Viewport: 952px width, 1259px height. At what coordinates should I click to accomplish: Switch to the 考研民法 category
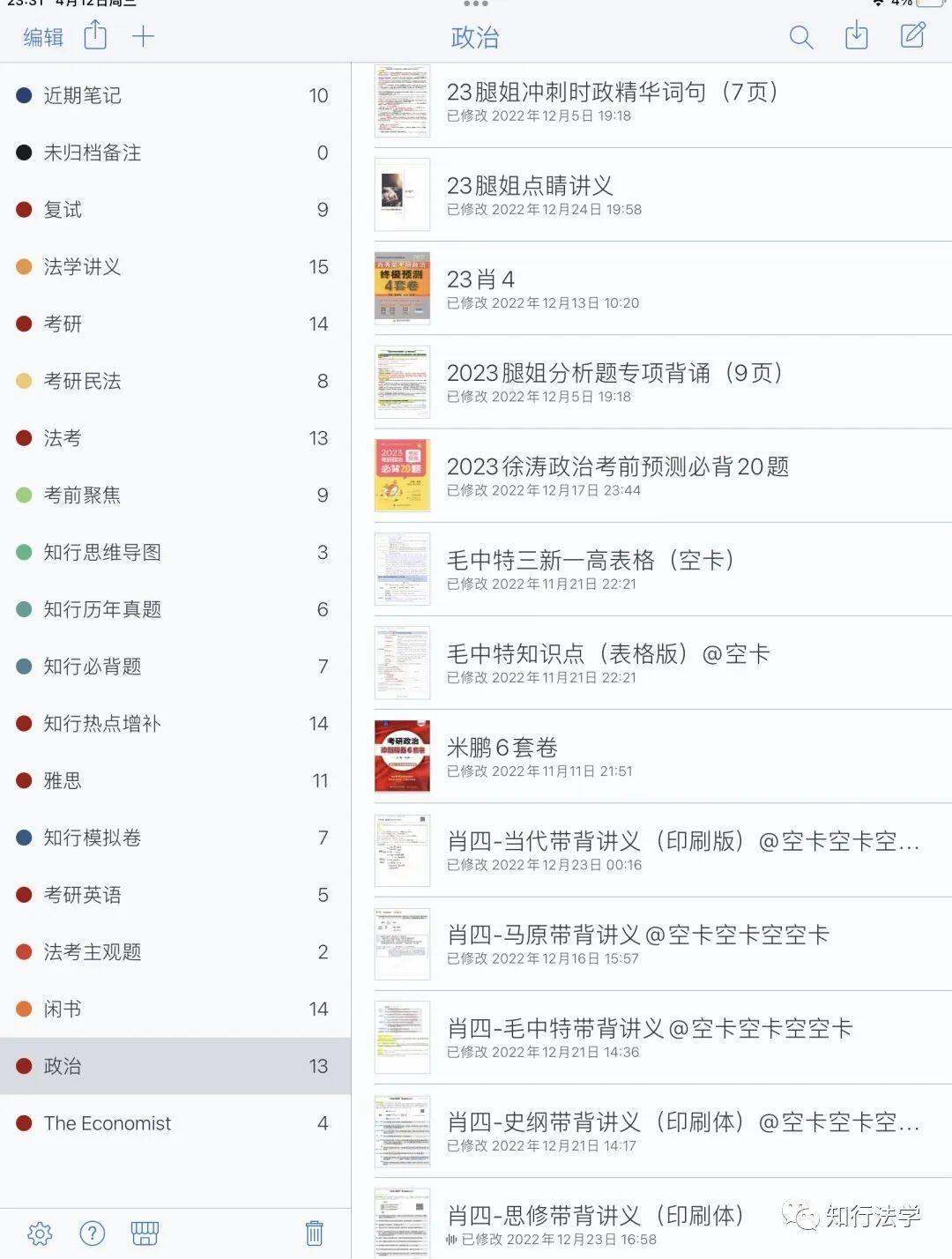175,381
